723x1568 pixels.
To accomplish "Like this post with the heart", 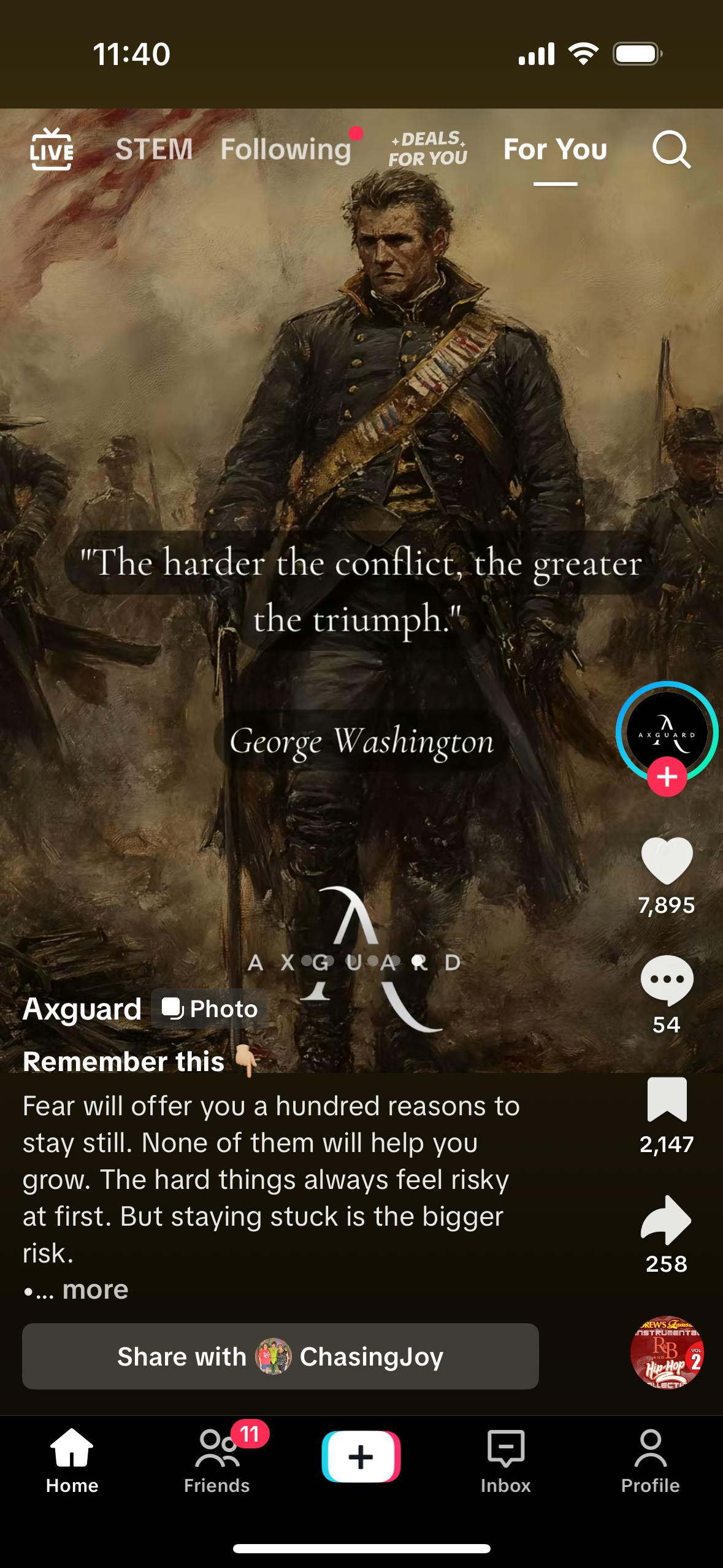I will 667,861.
